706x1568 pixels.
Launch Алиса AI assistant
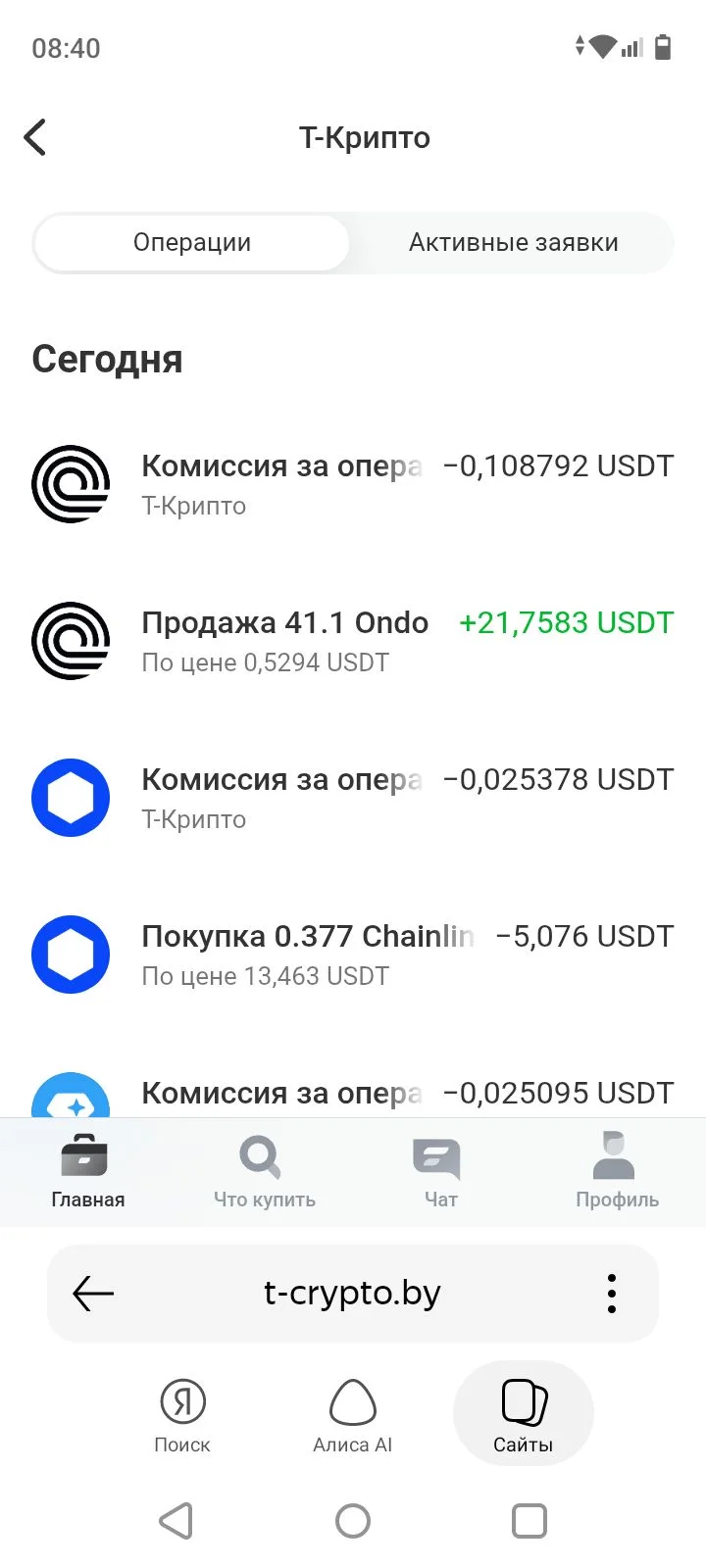[x=353, y=1415]
